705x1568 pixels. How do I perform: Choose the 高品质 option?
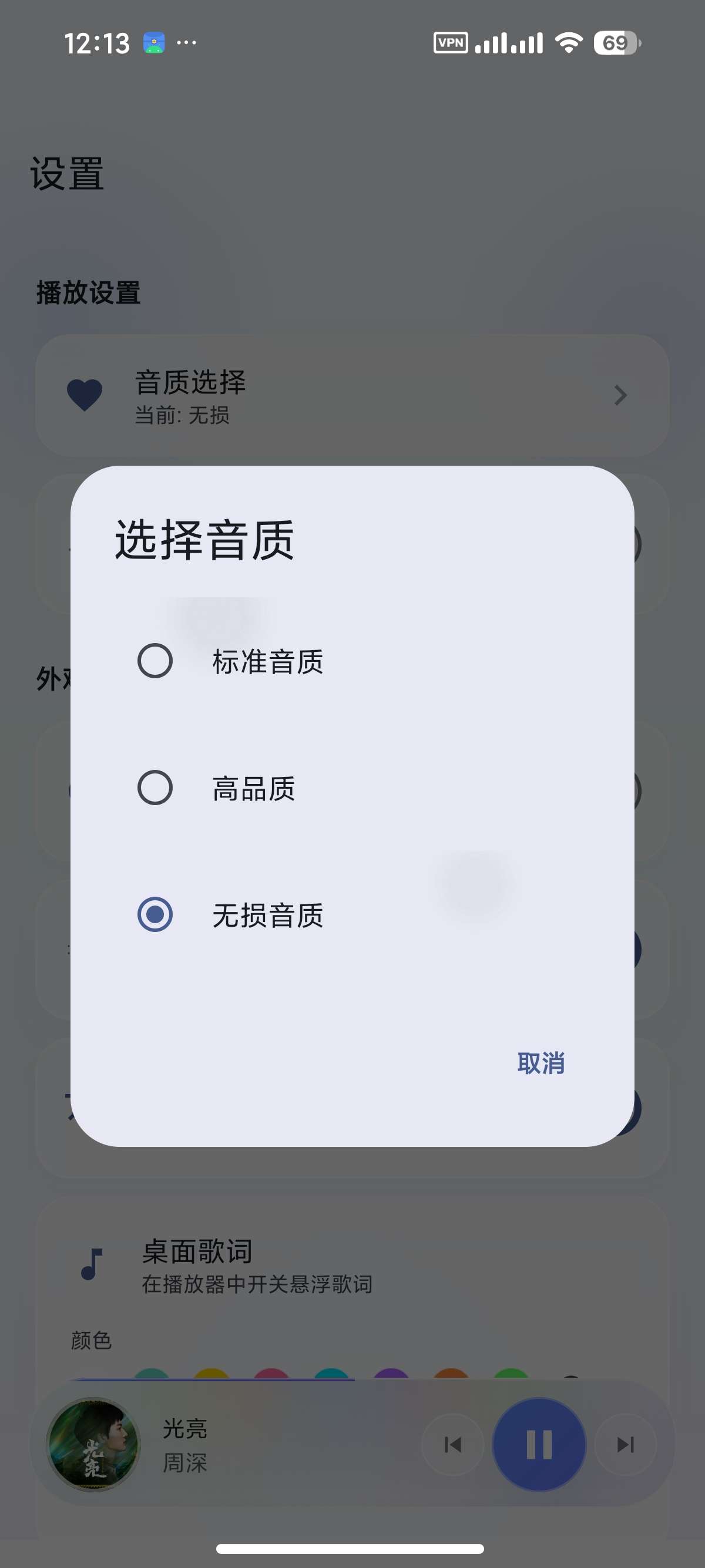(352, 788)
